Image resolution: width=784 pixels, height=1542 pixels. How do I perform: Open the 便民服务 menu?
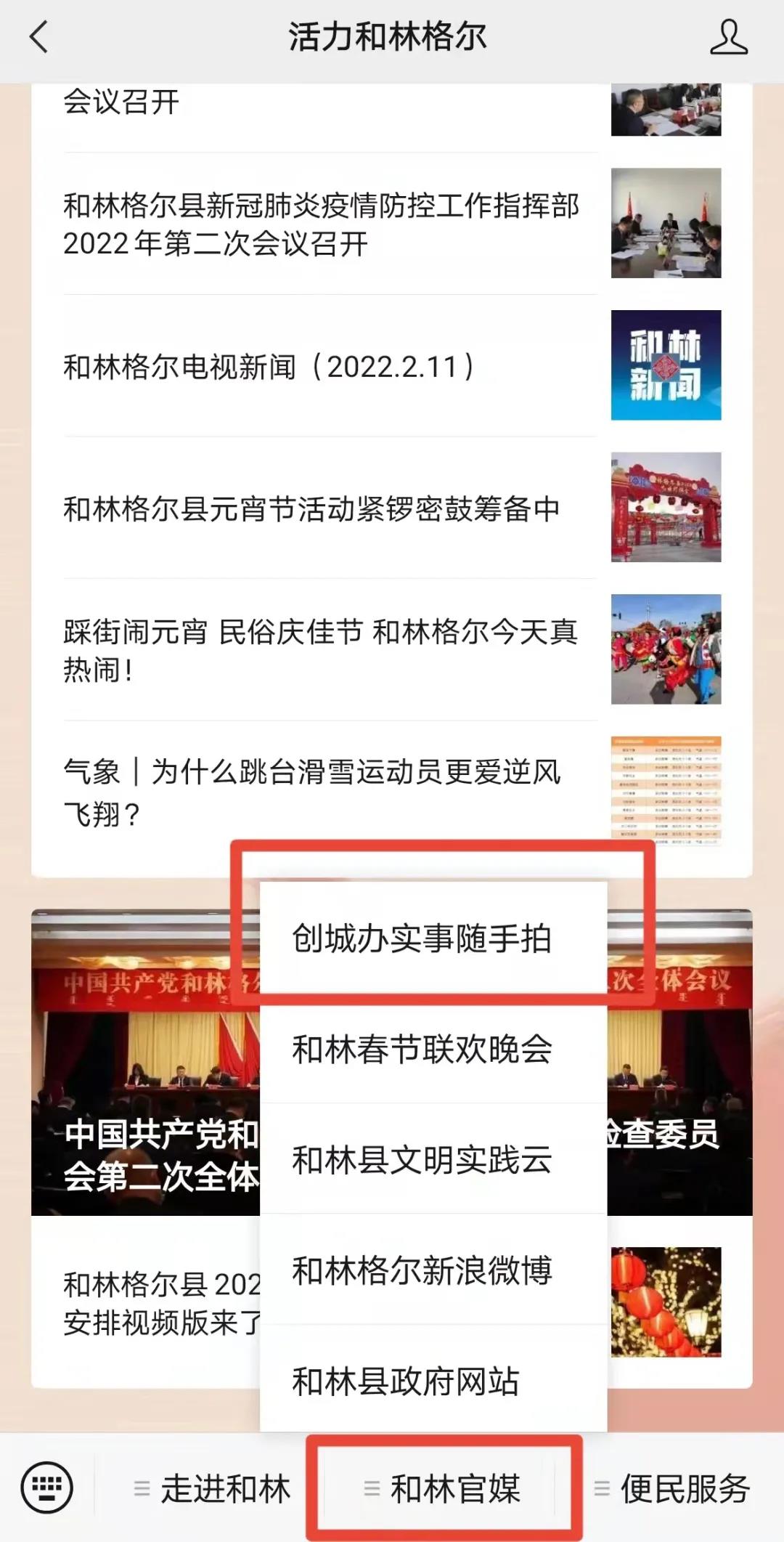(x=672, y=1489)
